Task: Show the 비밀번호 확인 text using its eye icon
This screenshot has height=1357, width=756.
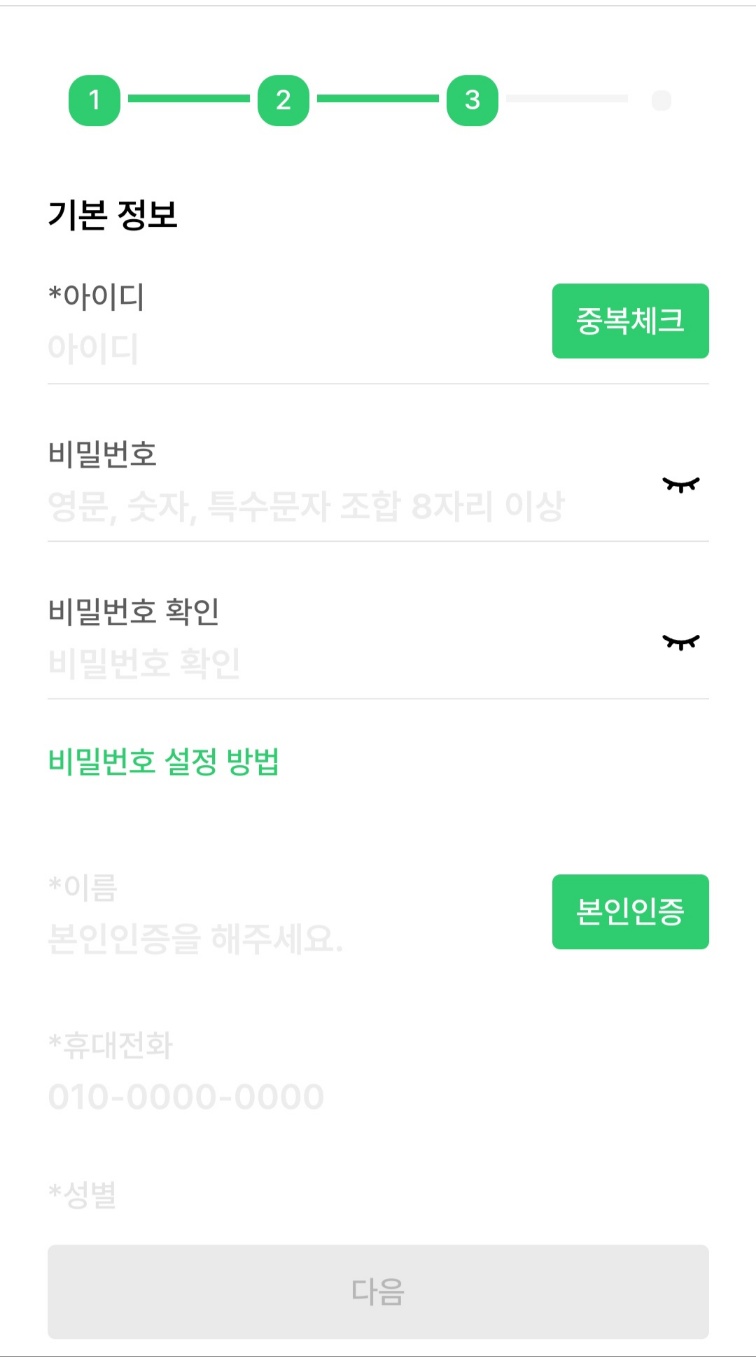Action: click(x=682, y=641)
